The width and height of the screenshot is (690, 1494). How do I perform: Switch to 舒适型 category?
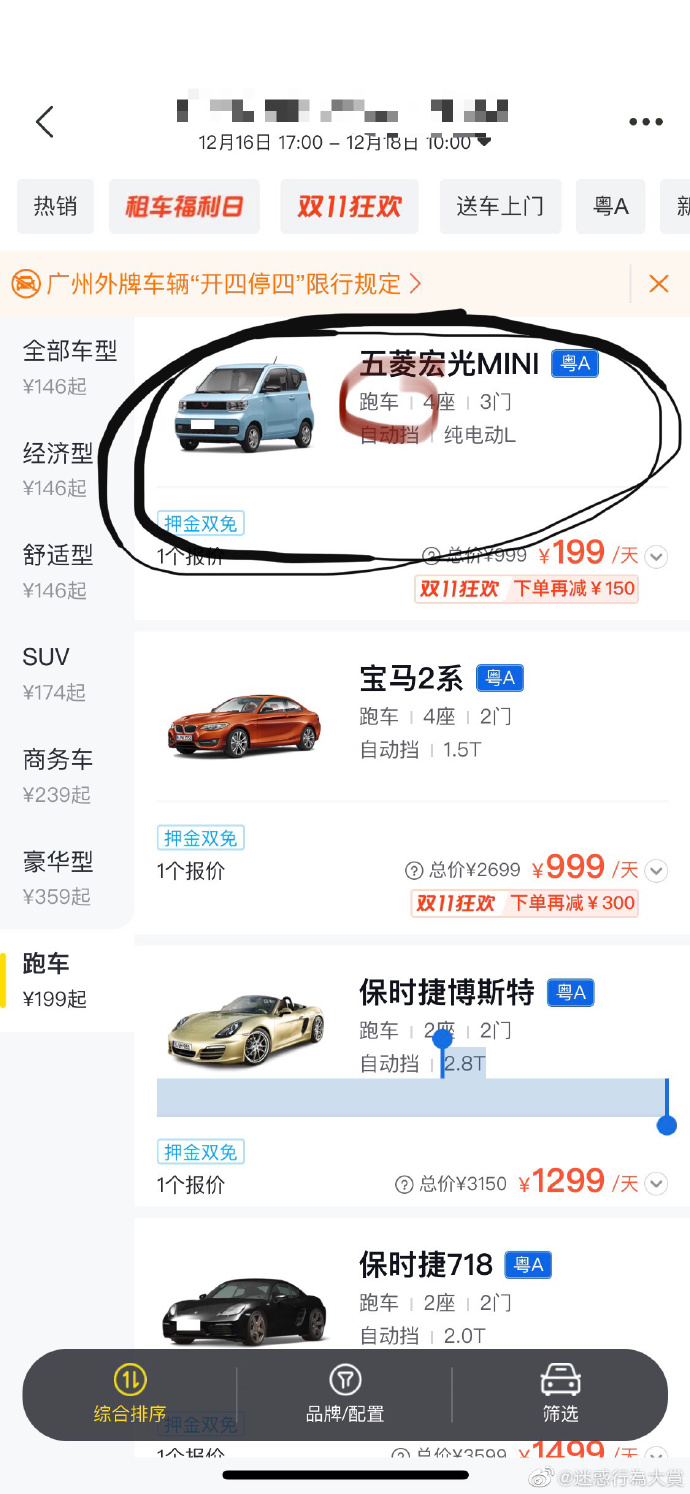coord(67,571)
